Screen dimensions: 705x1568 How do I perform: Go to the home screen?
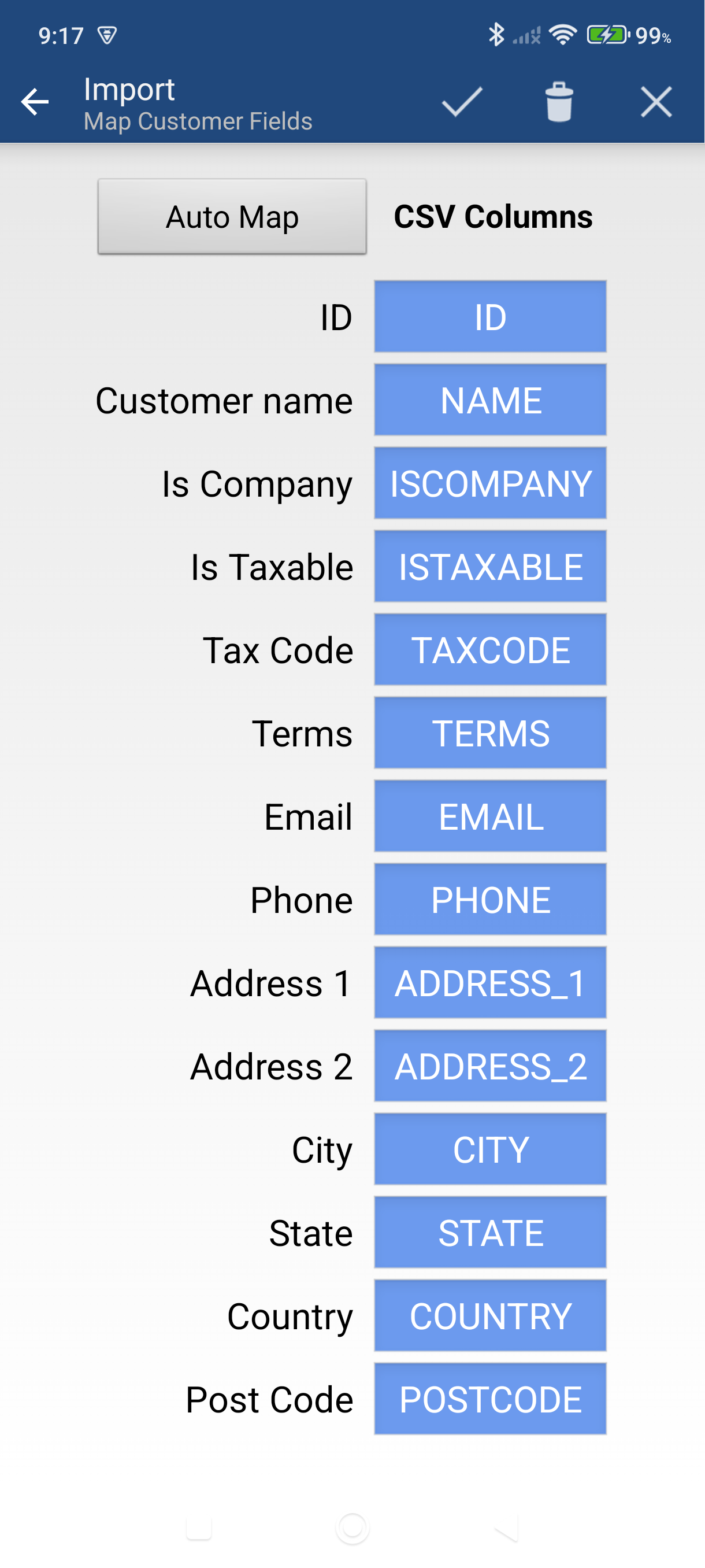[352, 1528]
